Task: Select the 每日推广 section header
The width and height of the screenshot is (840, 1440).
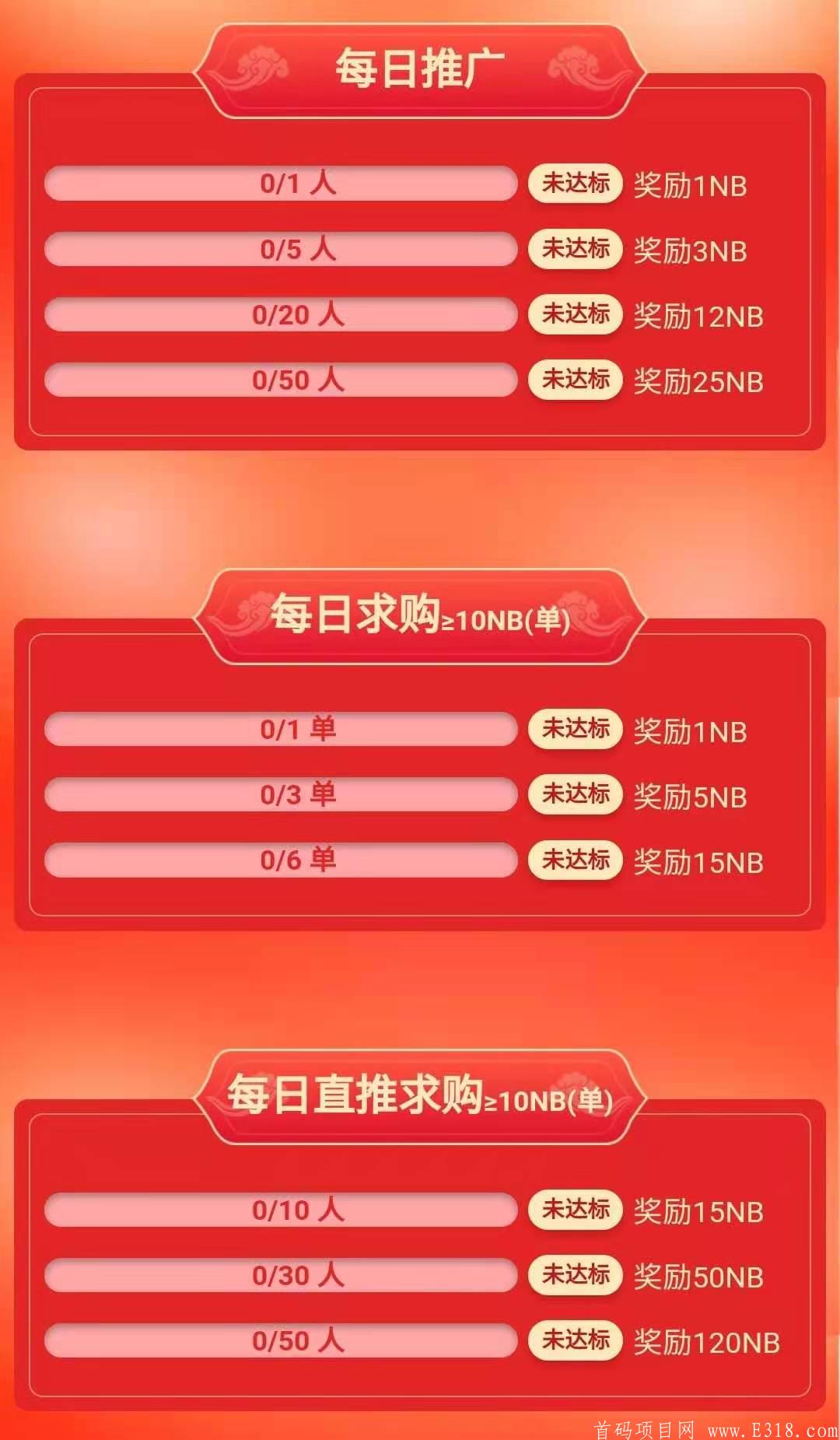Action: point(420,65)
